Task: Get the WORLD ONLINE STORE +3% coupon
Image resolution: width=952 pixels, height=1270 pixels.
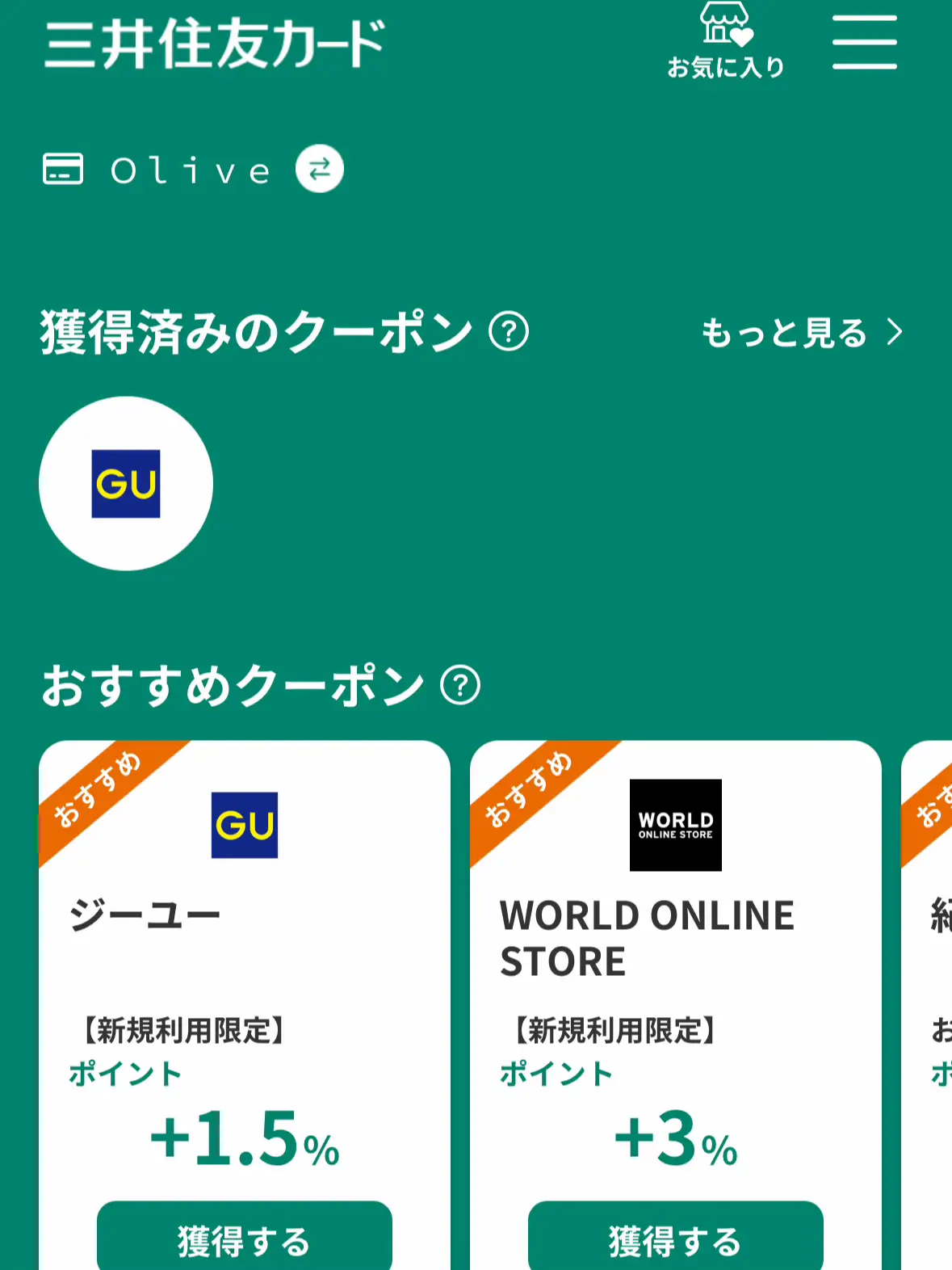Action: (x=675, y=1240)
